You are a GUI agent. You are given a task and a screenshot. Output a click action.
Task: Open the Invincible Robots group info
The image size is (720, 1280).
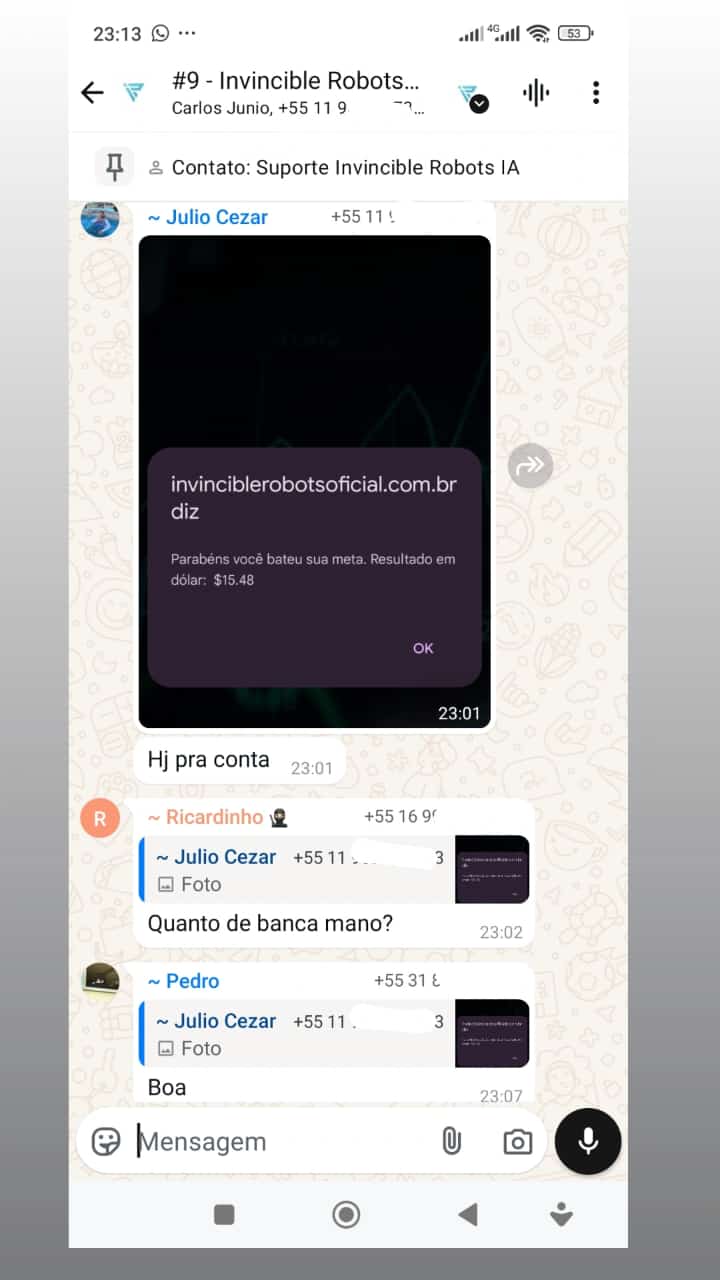click(295, 92)
